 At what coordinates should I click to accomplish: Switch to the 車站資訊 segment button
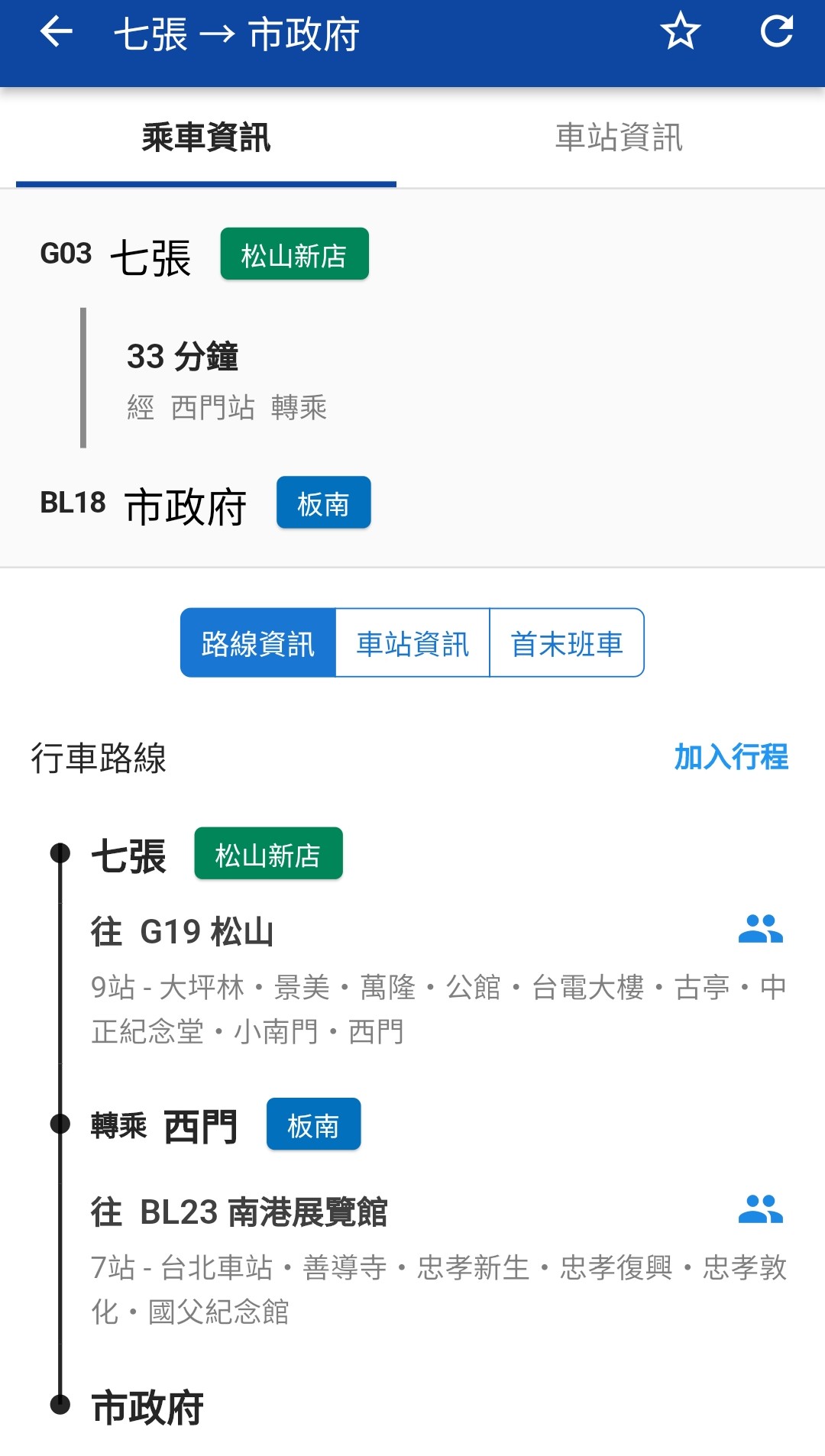[412, 643]
